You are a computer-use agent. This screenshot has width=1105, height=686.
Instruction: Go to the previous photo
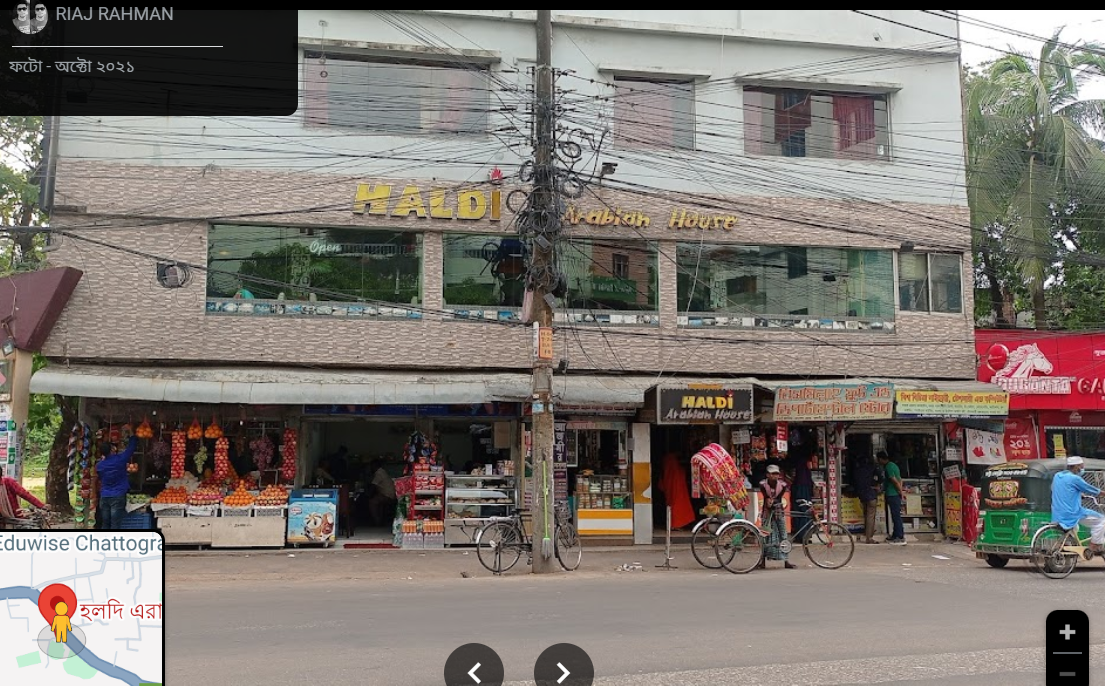click(474, 670)
